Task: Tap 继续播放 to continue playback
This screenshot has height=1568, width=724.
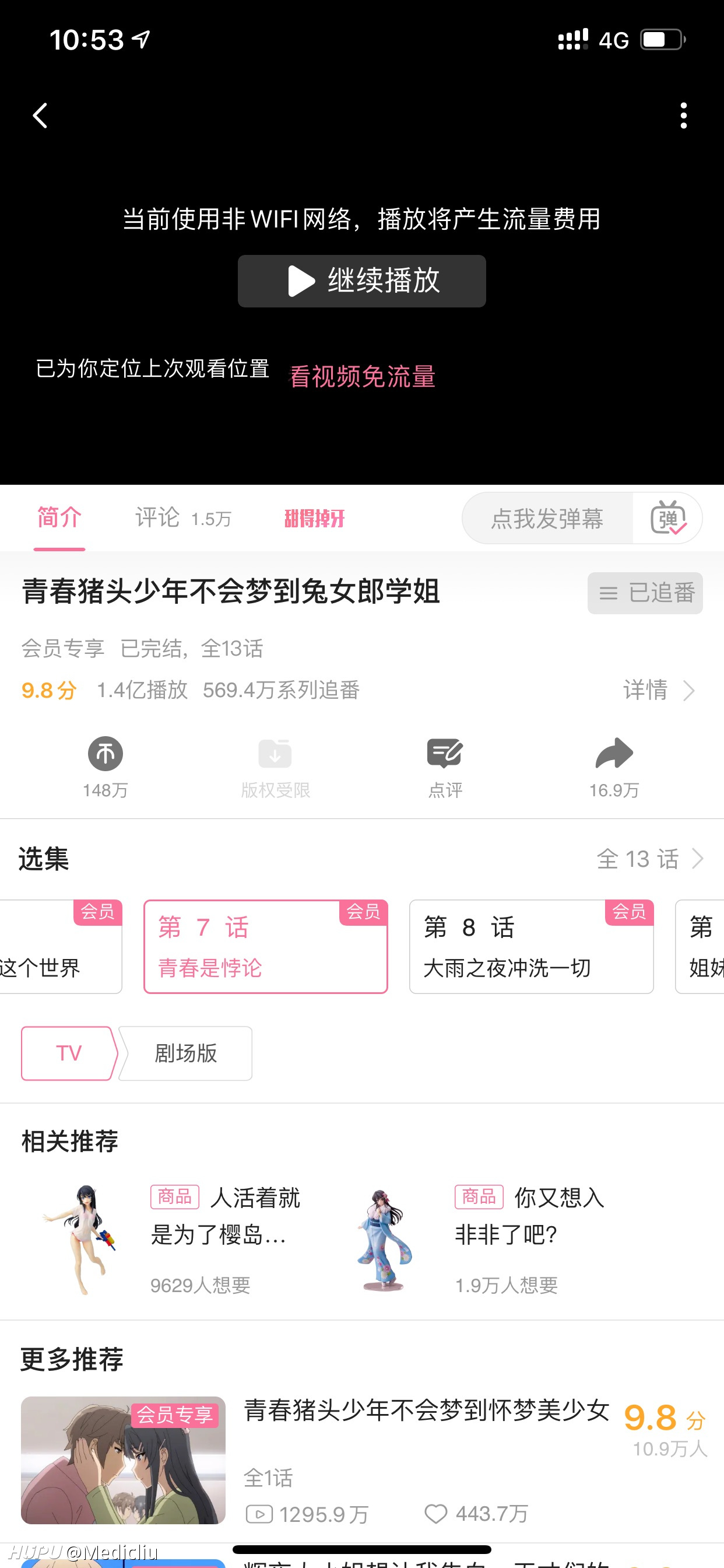Action: click(x=361, y=281)
